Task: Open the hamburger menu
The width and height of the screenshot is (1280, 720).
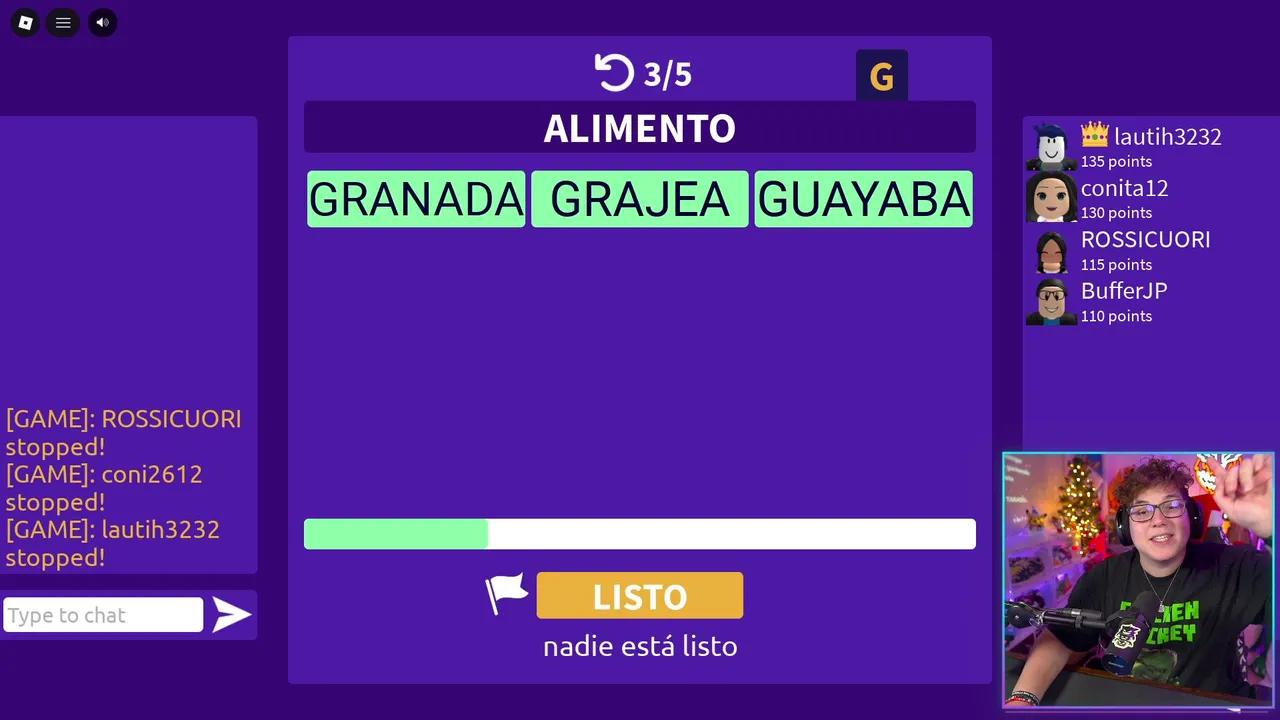Action: point(63,22)
